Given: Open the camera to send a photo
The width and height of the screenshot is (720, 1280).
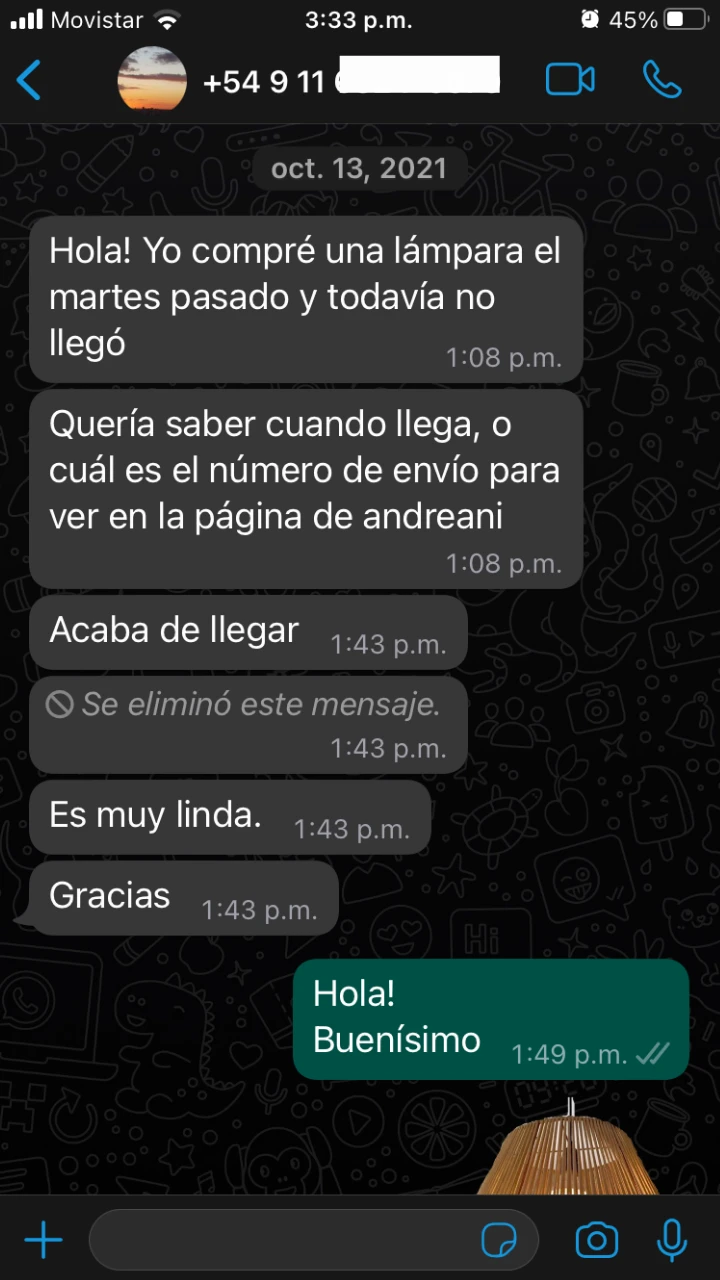Looking at the screenshot, I should pos(596,1241).
